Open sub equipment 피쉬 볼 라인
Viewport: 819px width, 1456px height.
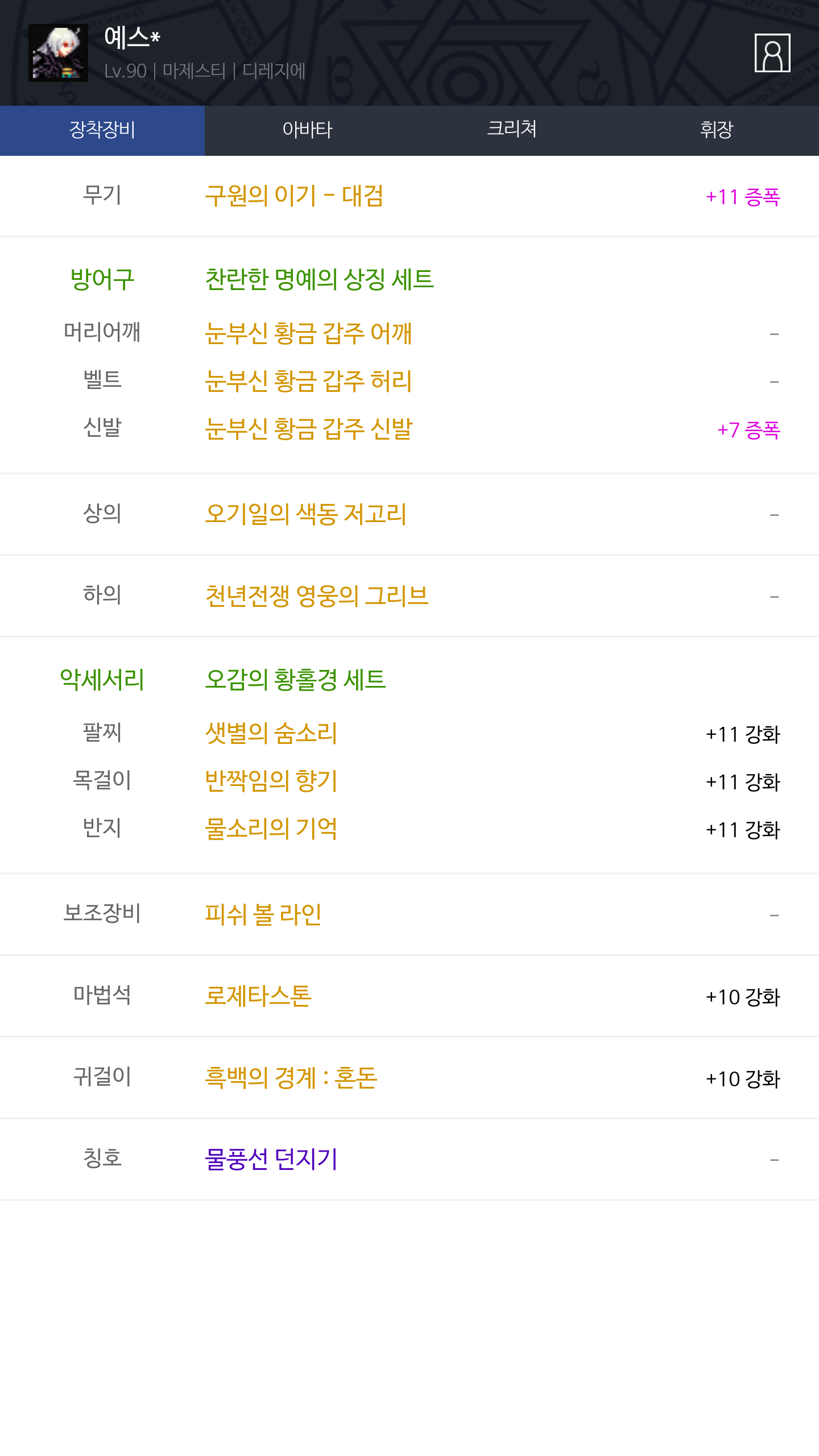click(x=263, y=915)
